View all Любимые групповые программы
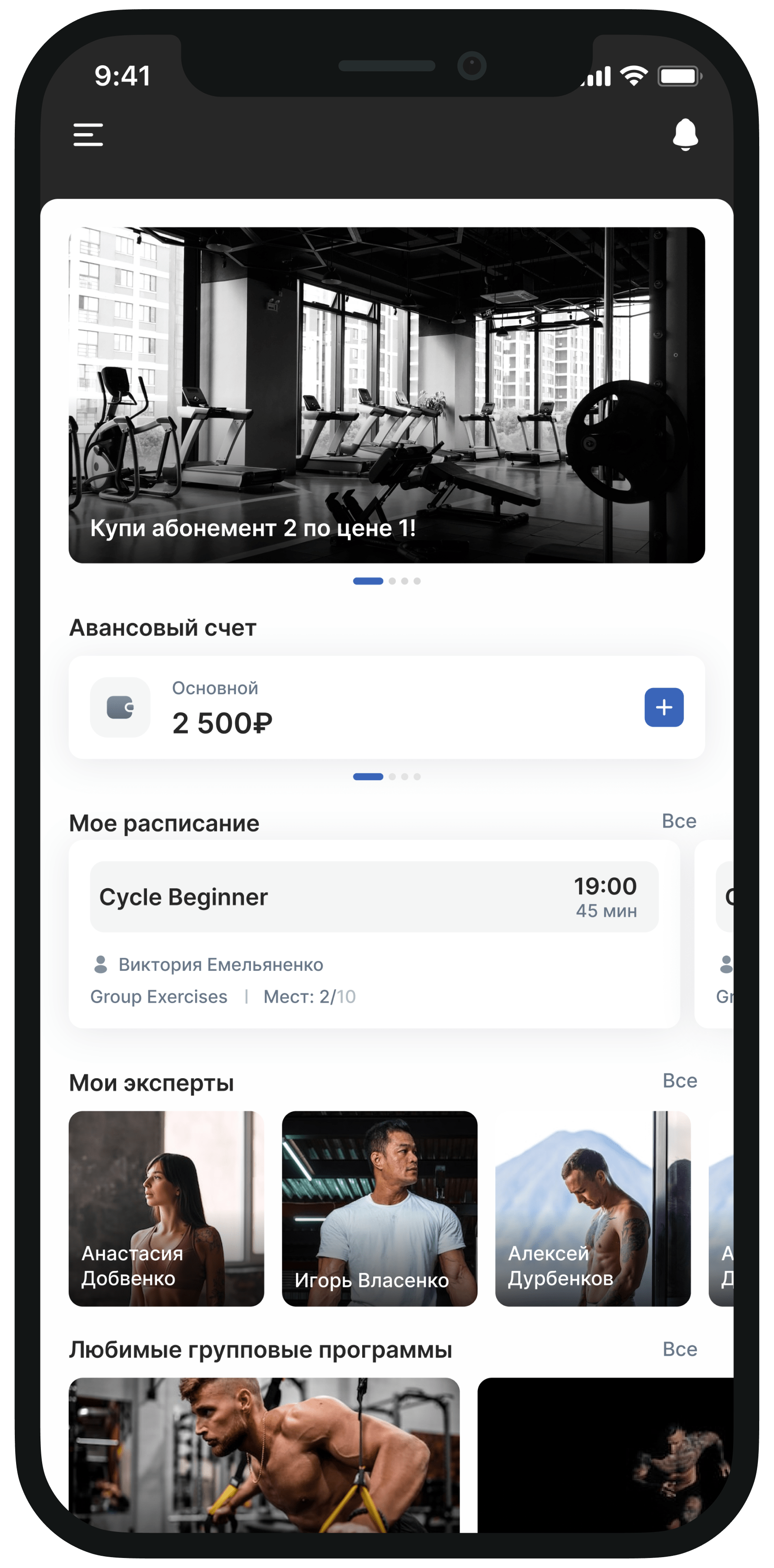774x1568 pixels. point(680,1349)
